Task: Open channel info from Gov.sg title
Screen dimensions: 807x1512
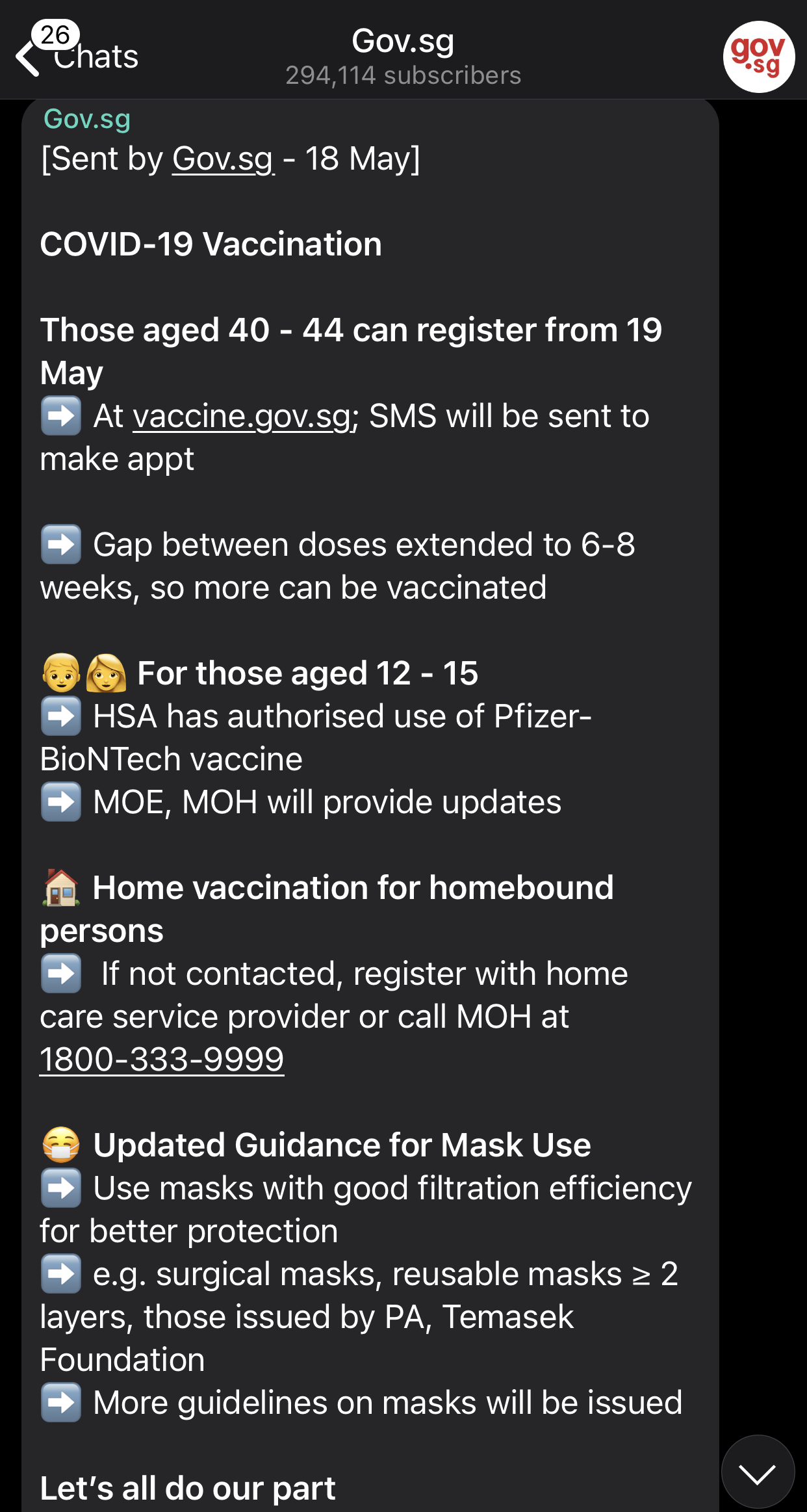Action: point(403,42)
